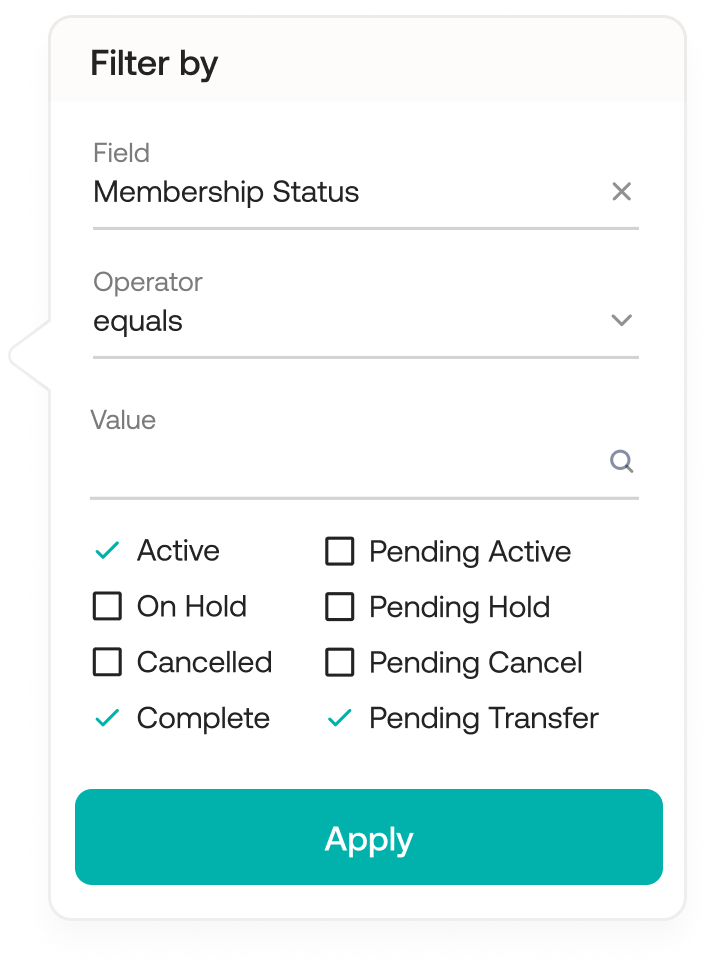
Task: Check the On Hold option
Action: coord(107,606)
